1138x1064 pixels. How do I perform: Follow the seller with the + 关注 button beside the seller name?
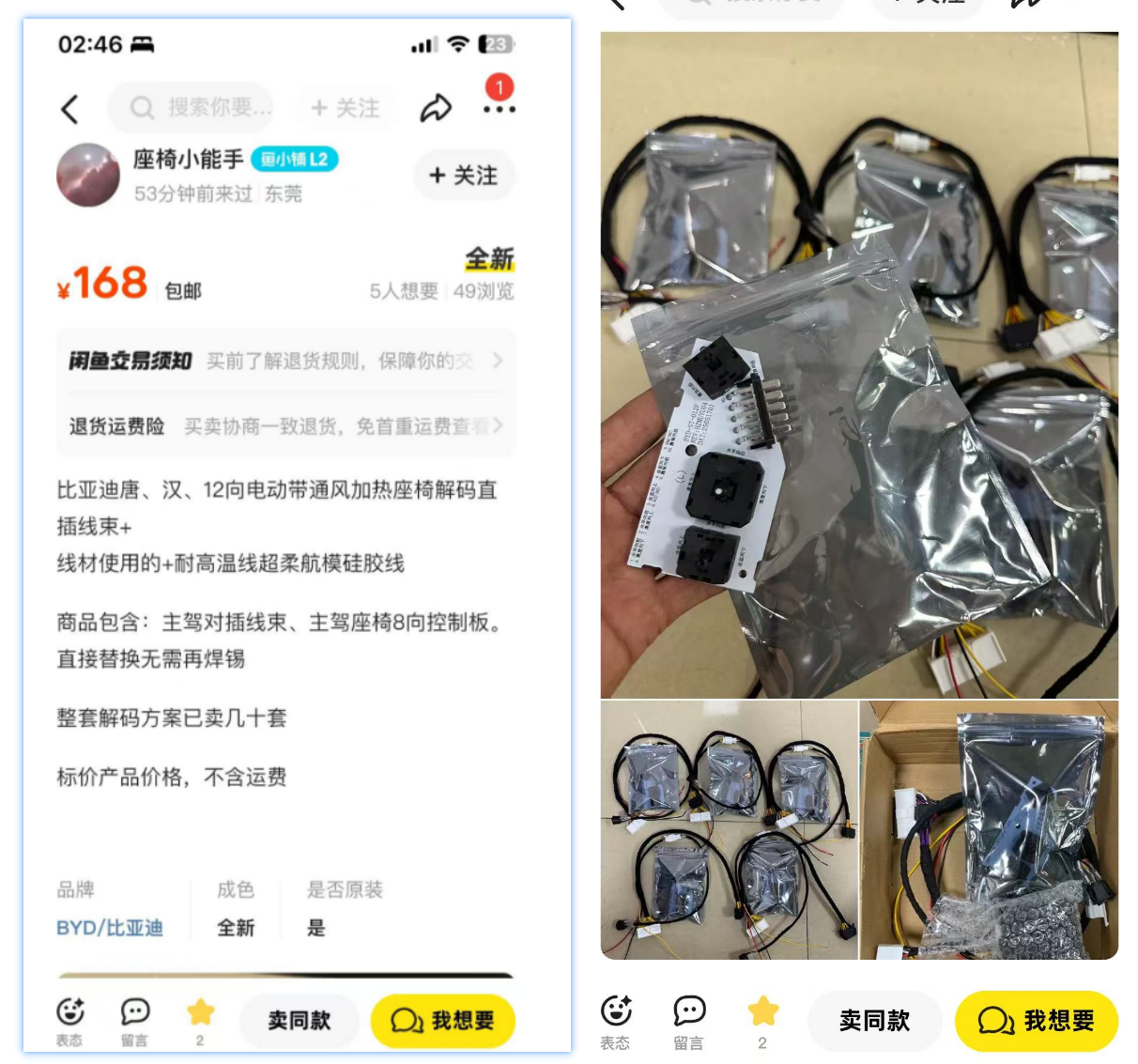pos(464,176)
